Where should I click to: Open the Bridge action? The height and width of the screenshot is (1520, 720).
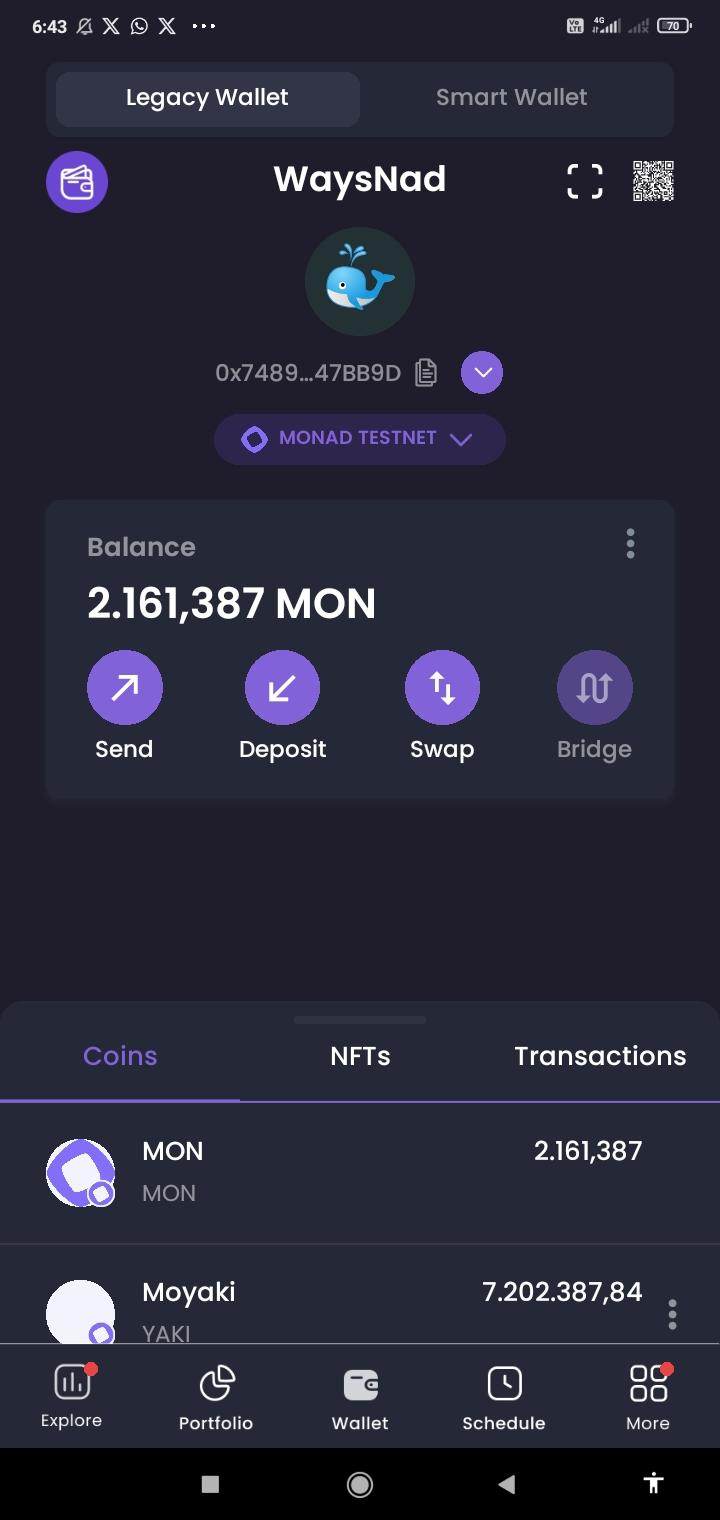(594, 688)
